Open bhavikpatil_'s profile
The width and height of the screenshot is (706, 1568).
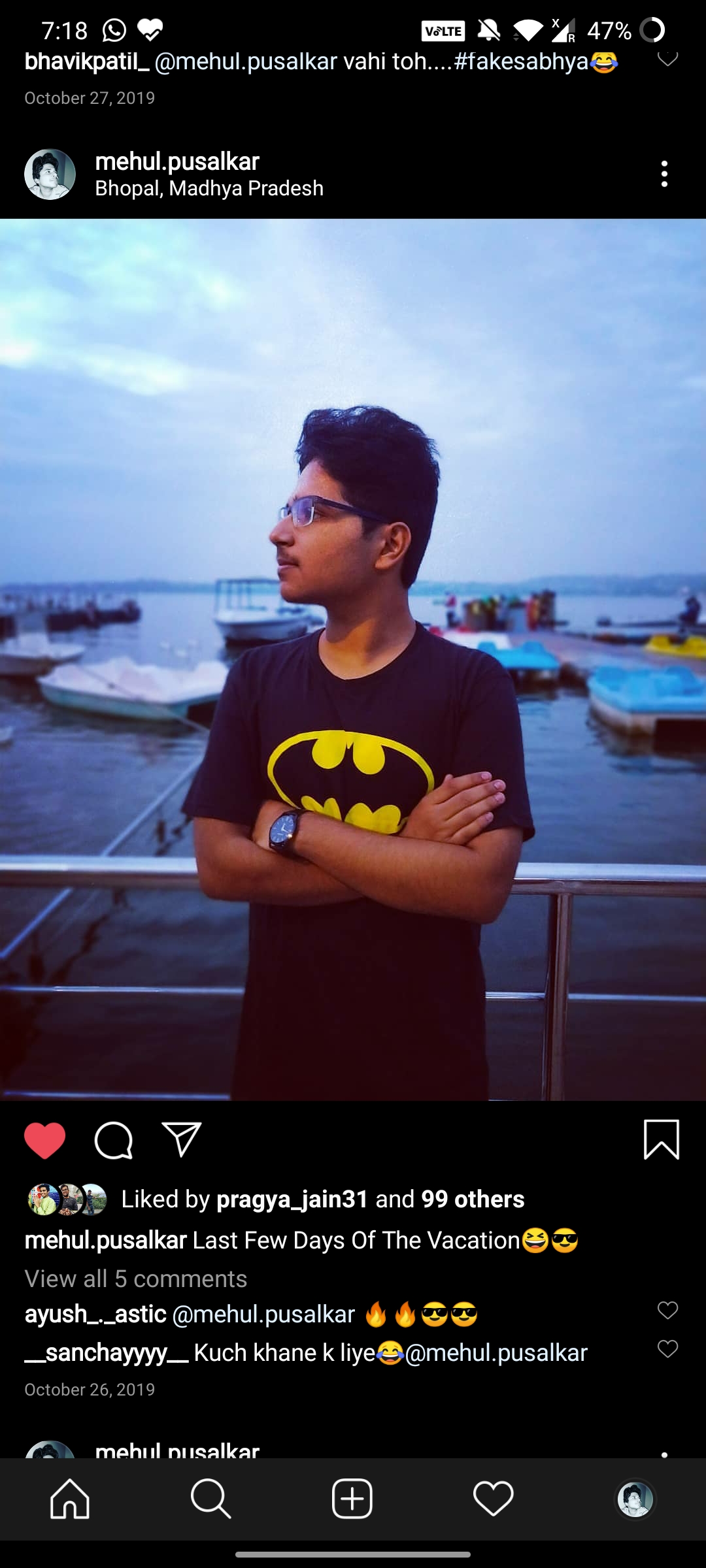pyautogui.click(x=87, y=61)
